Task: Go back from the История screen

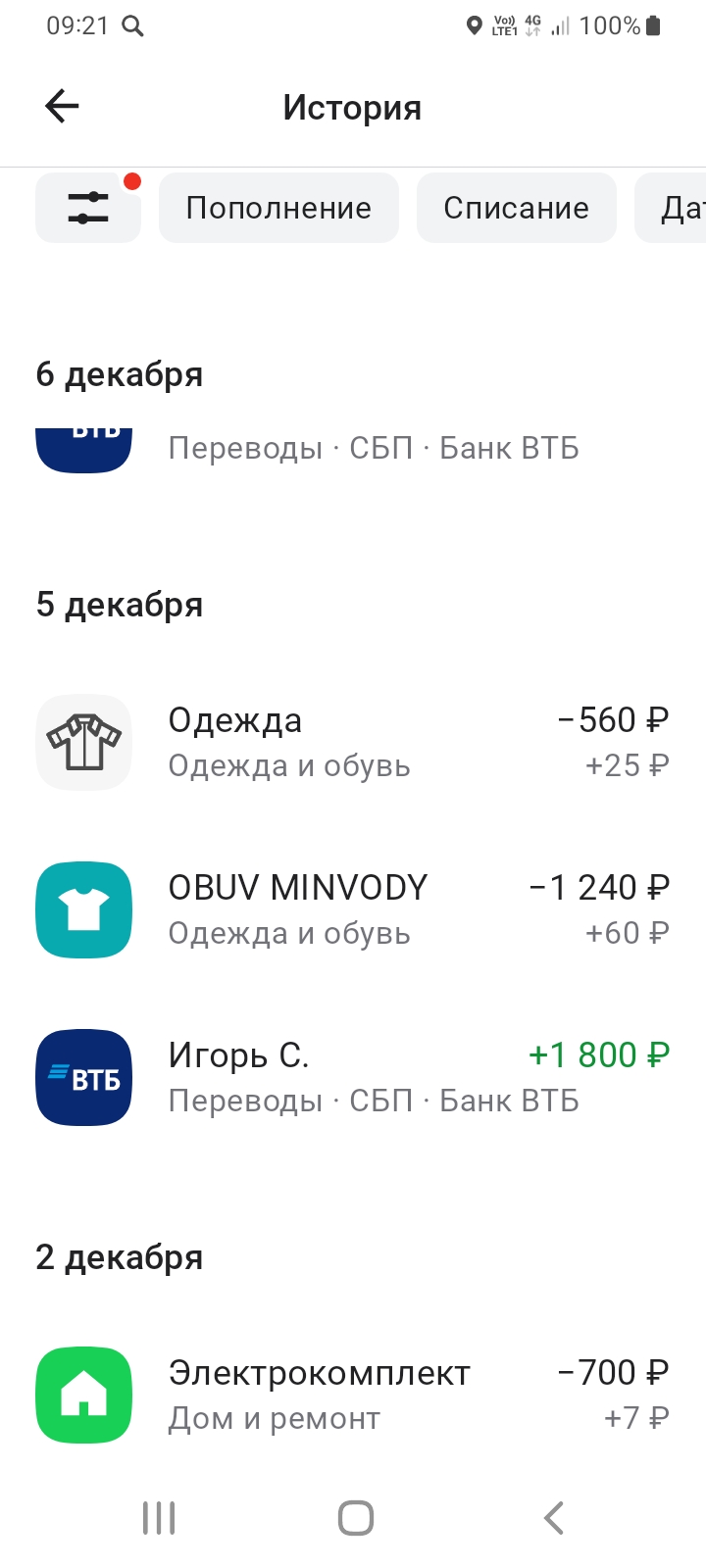Action: pos(62,107)
